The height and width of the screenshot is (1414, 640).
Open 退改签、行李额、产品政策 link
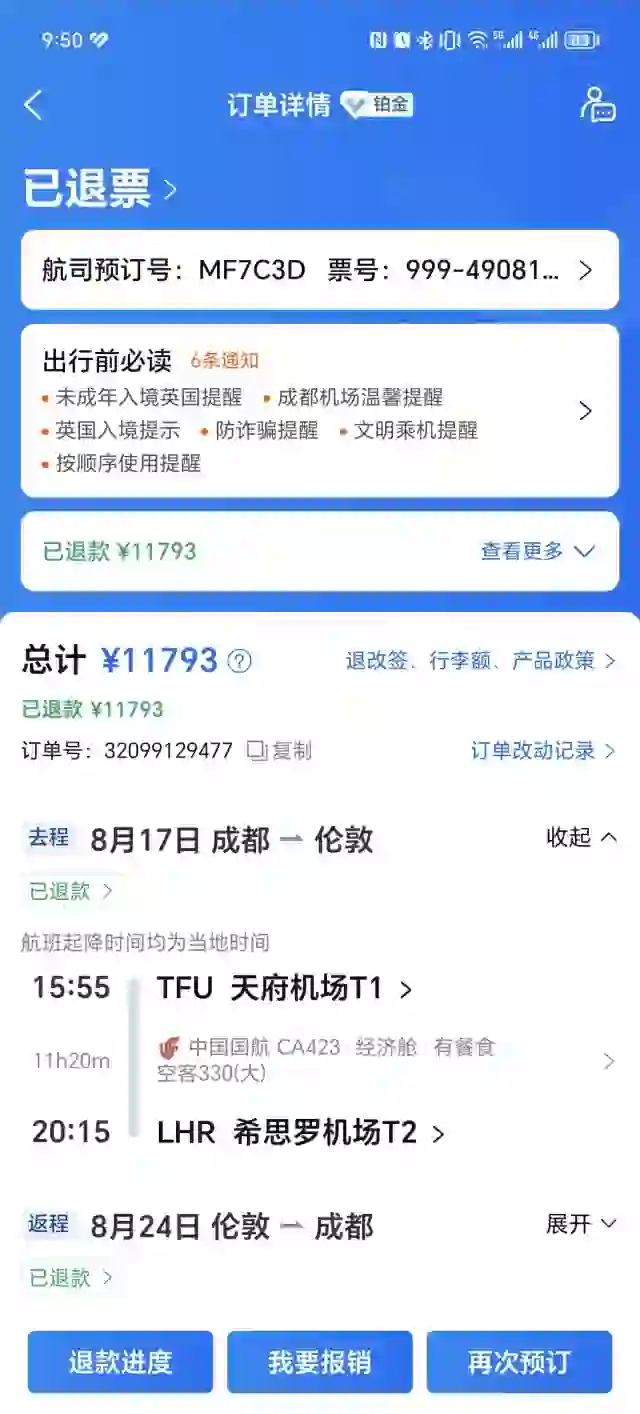click(481, 661)
